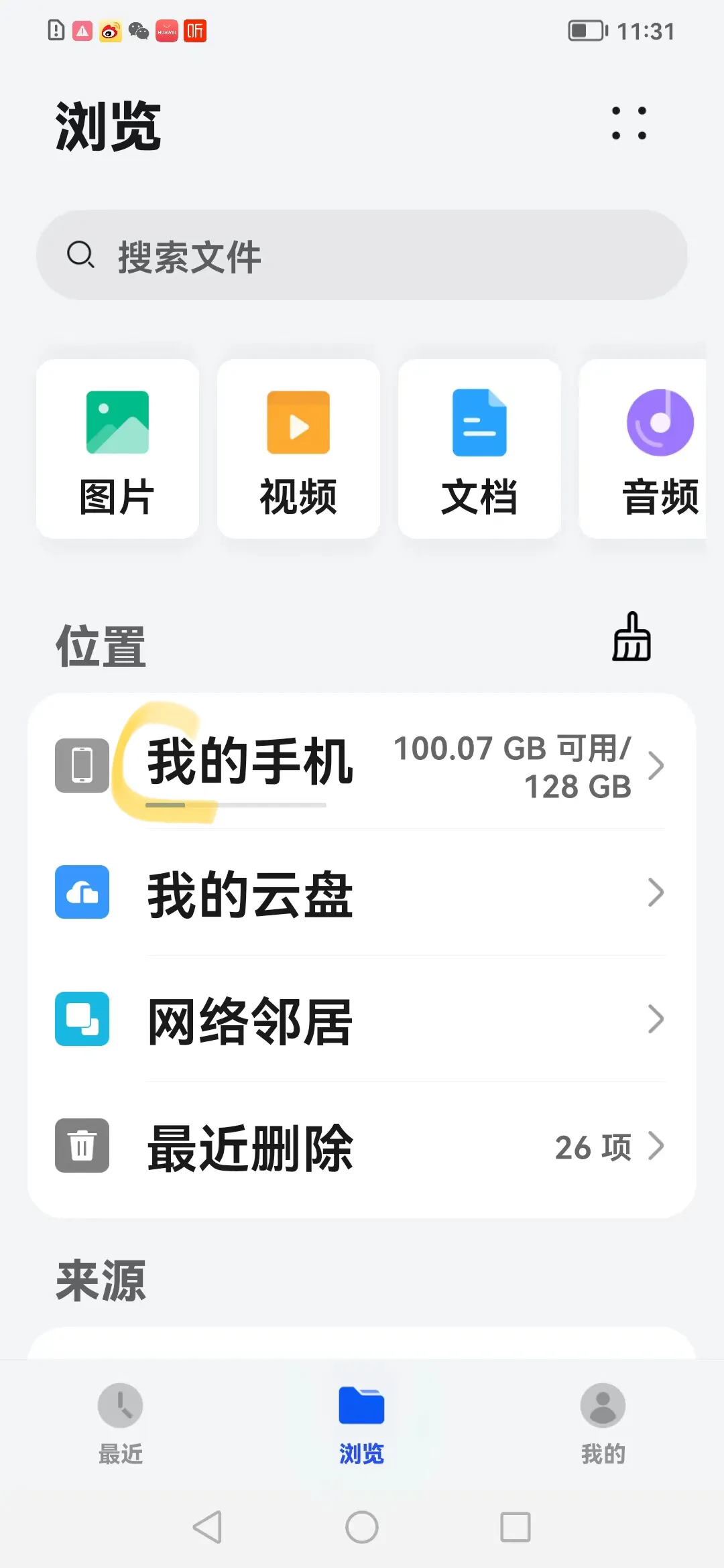Open the 图片 category
This screenshot has height=1568, width=724.
(117, 449)
